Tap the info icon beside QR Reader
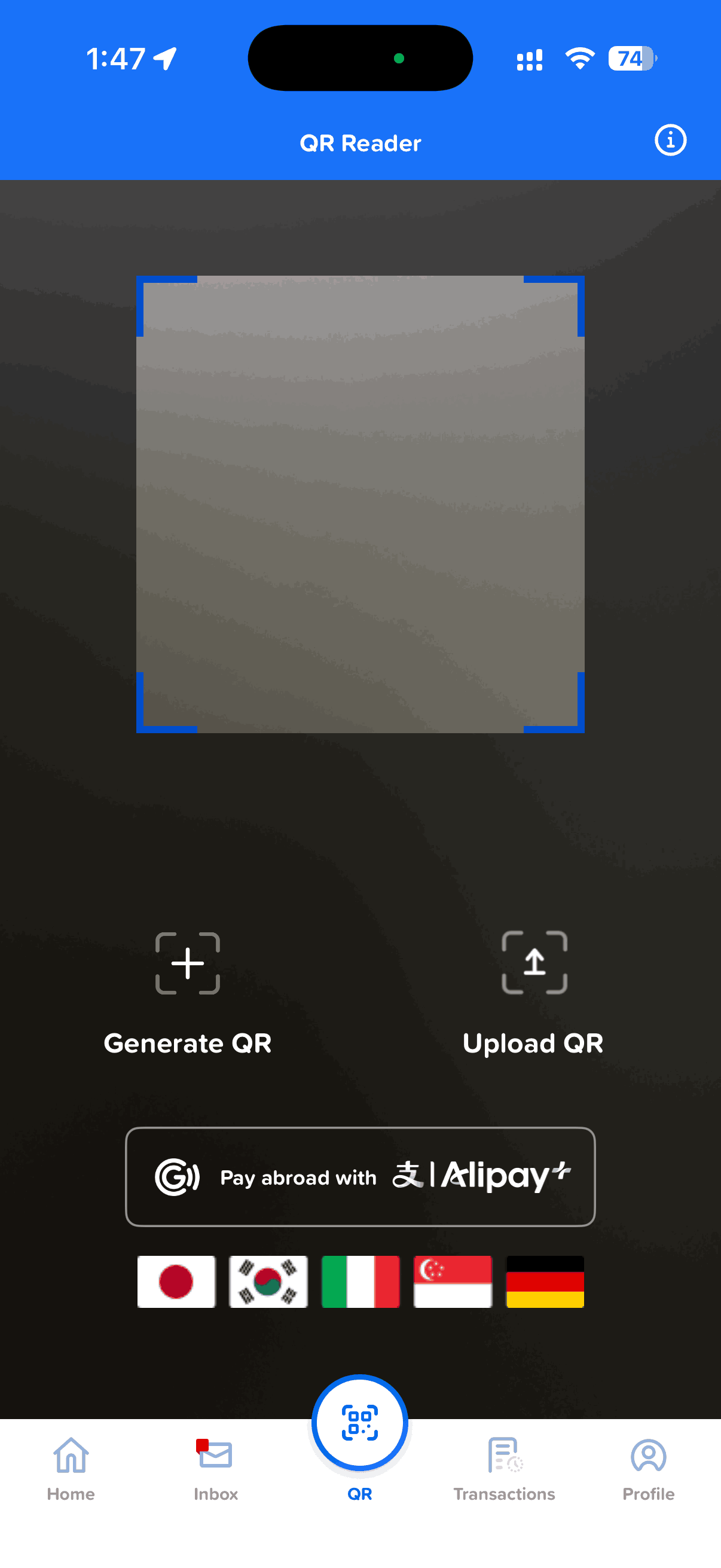Viewport: 721px width, 1568px height. pyautogui.click(x=670, y=141)
